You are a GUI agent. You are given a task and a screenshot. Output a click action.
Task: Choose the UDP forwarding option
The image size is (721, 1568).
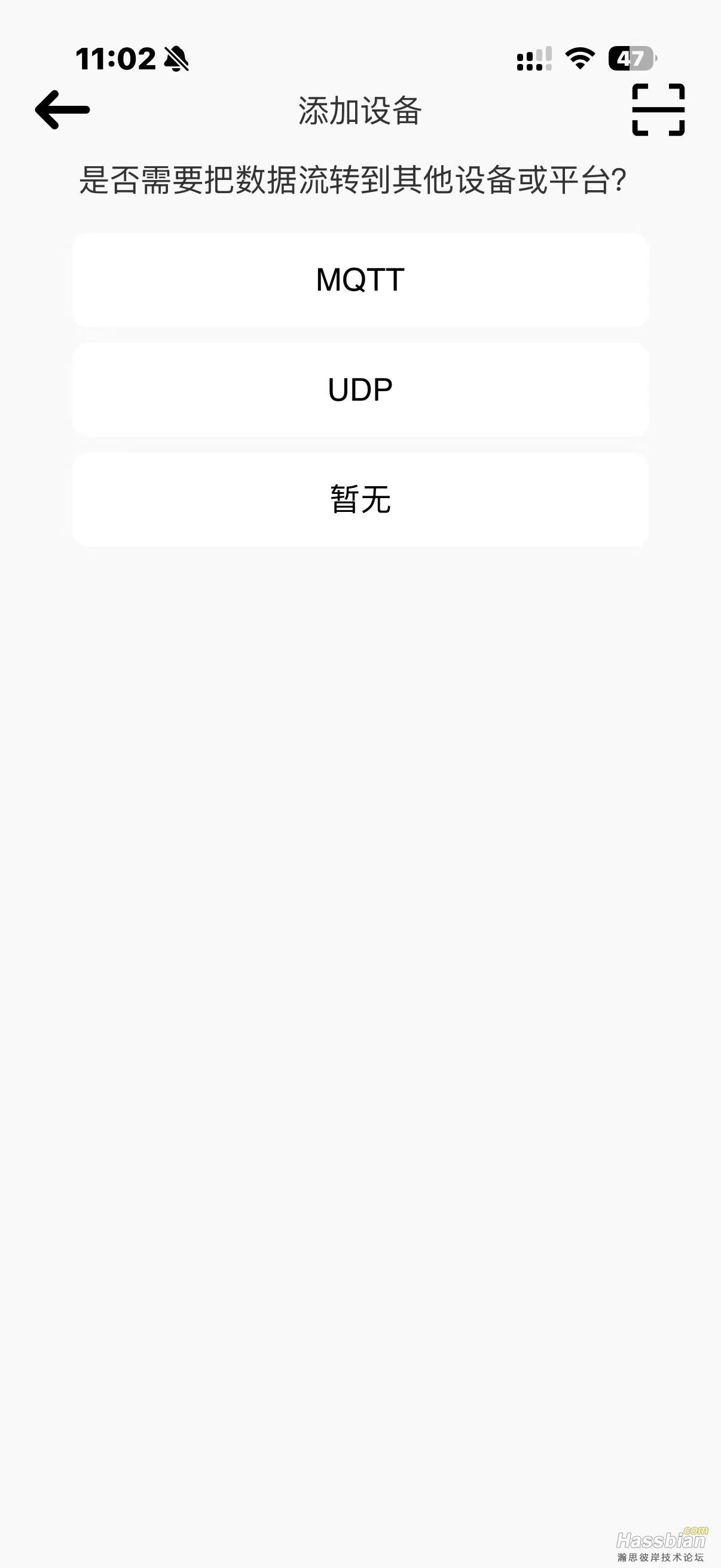coord(360,389)
